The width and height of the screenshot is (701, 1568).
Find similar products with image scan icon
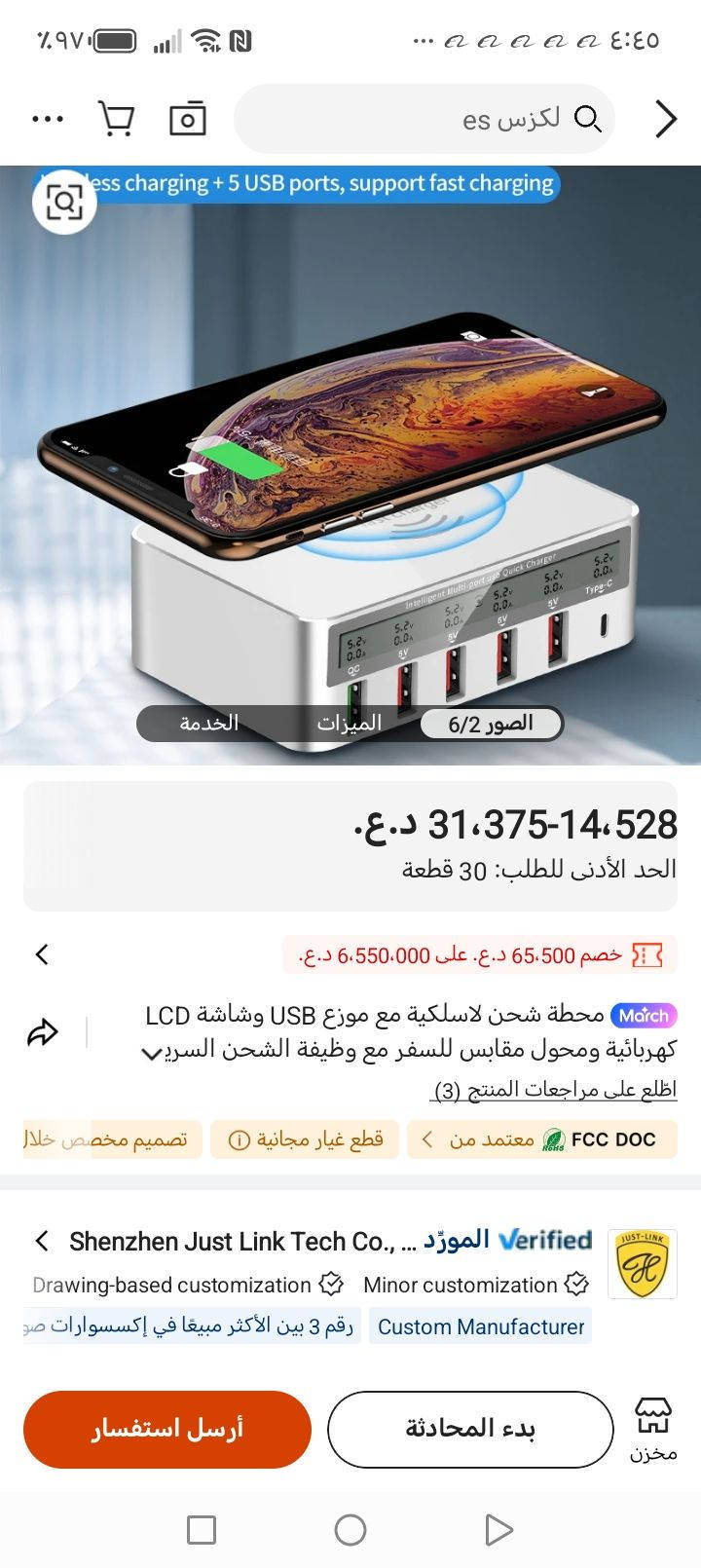[x=64, y=202]
